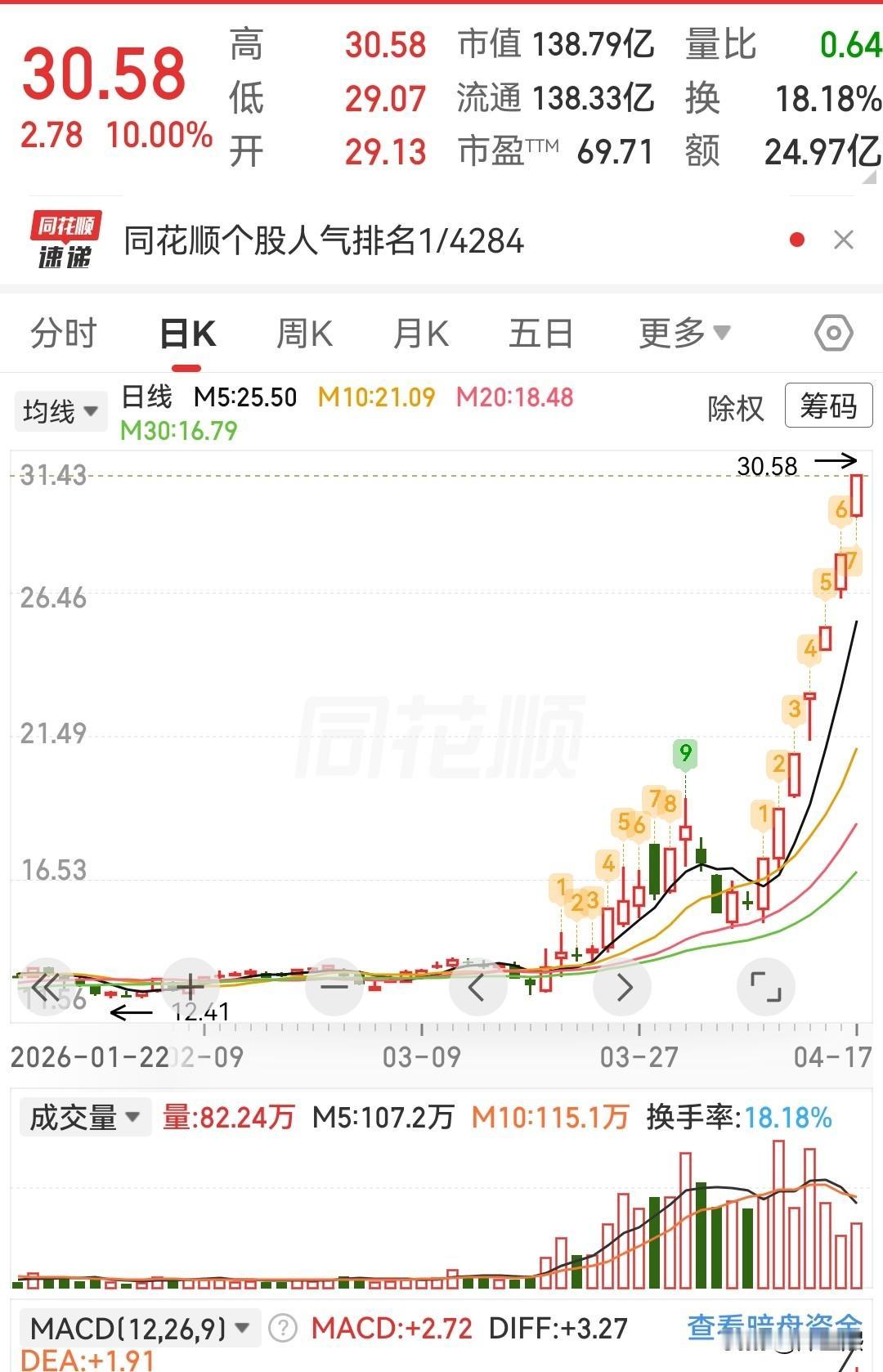This screenshot has width=883, height=1372.
Task: Click the chart settings target icon
Action: (836, 332)
